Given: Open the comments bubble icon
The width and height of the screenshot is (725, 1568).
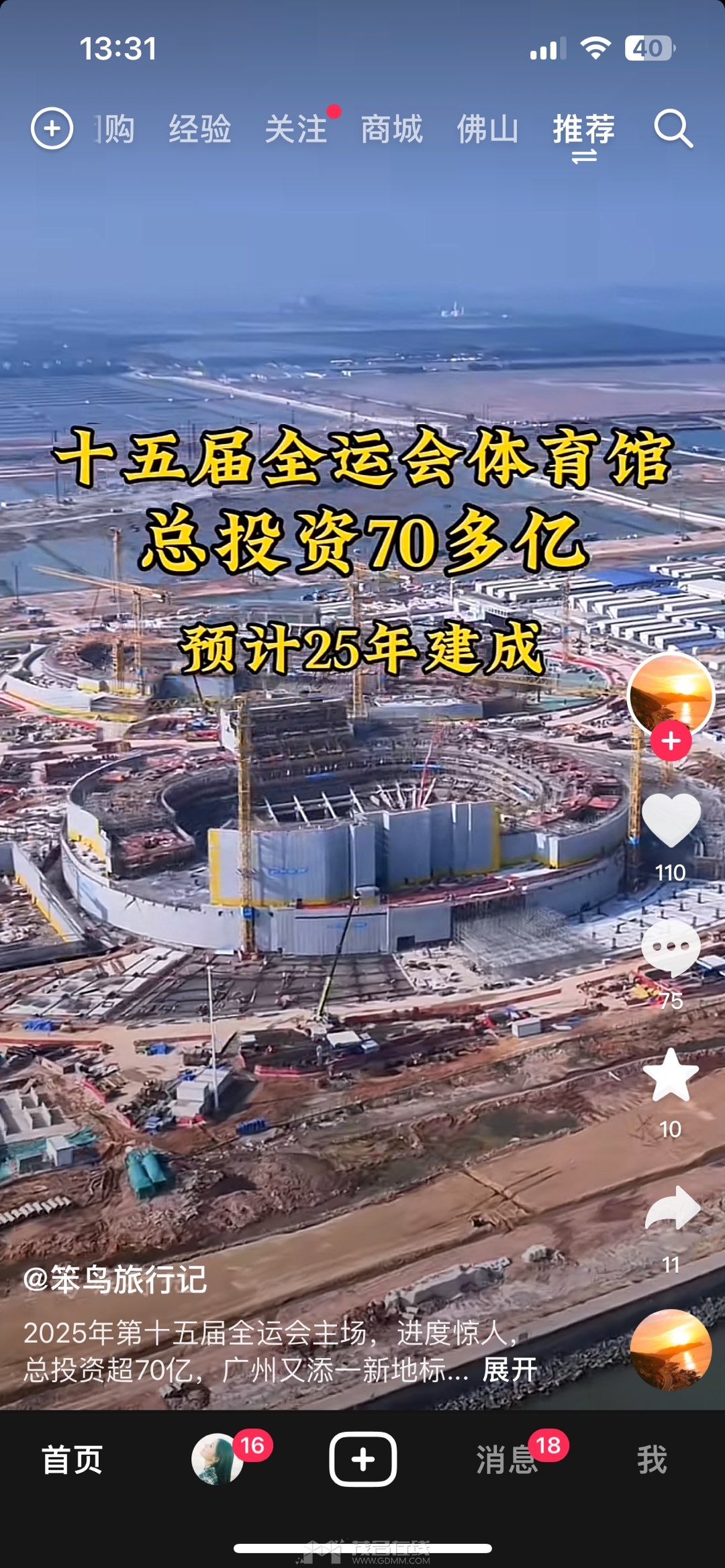Looking at the screenshot, I should coord(671,947).
